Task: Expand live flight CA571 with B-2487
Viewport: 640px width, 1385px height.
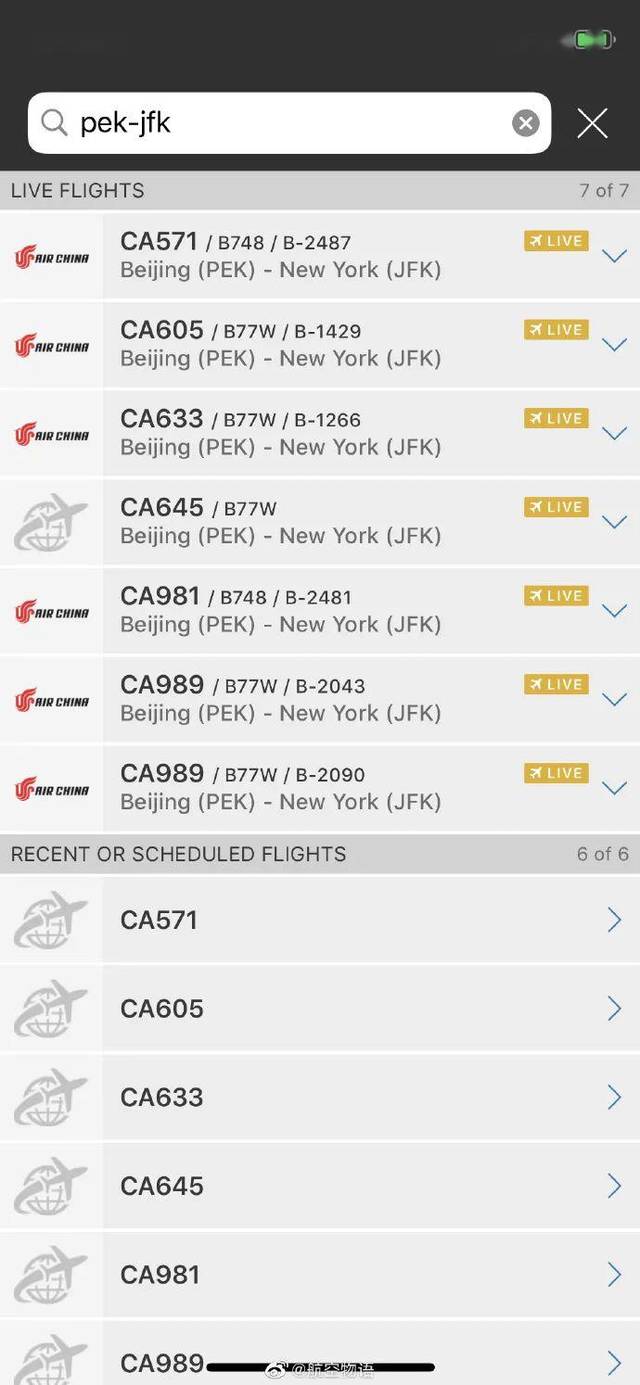Action: tap(614, 256)
